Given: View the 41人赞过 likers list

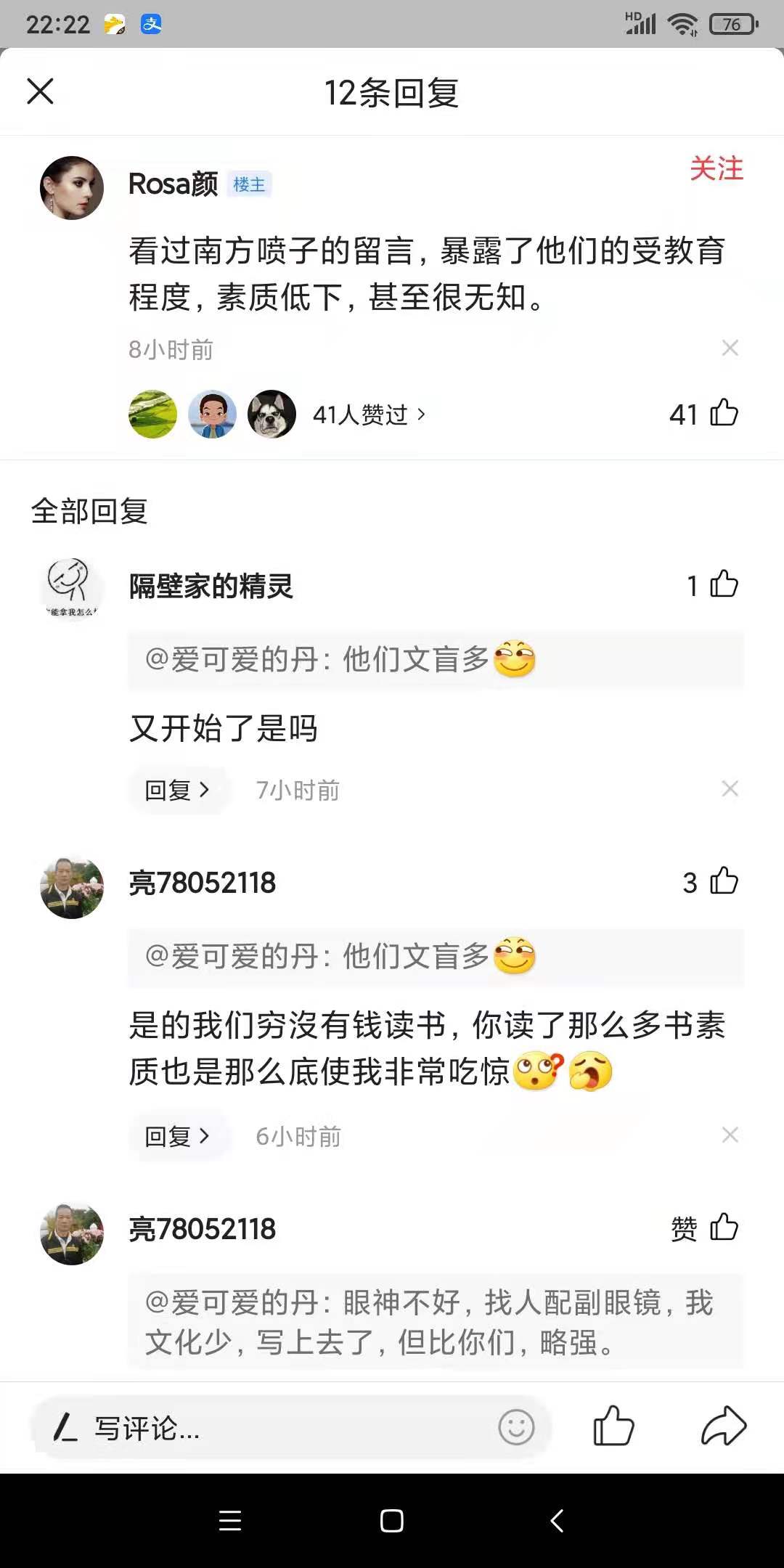Looking at the screenshot, I should coord(368,415).
